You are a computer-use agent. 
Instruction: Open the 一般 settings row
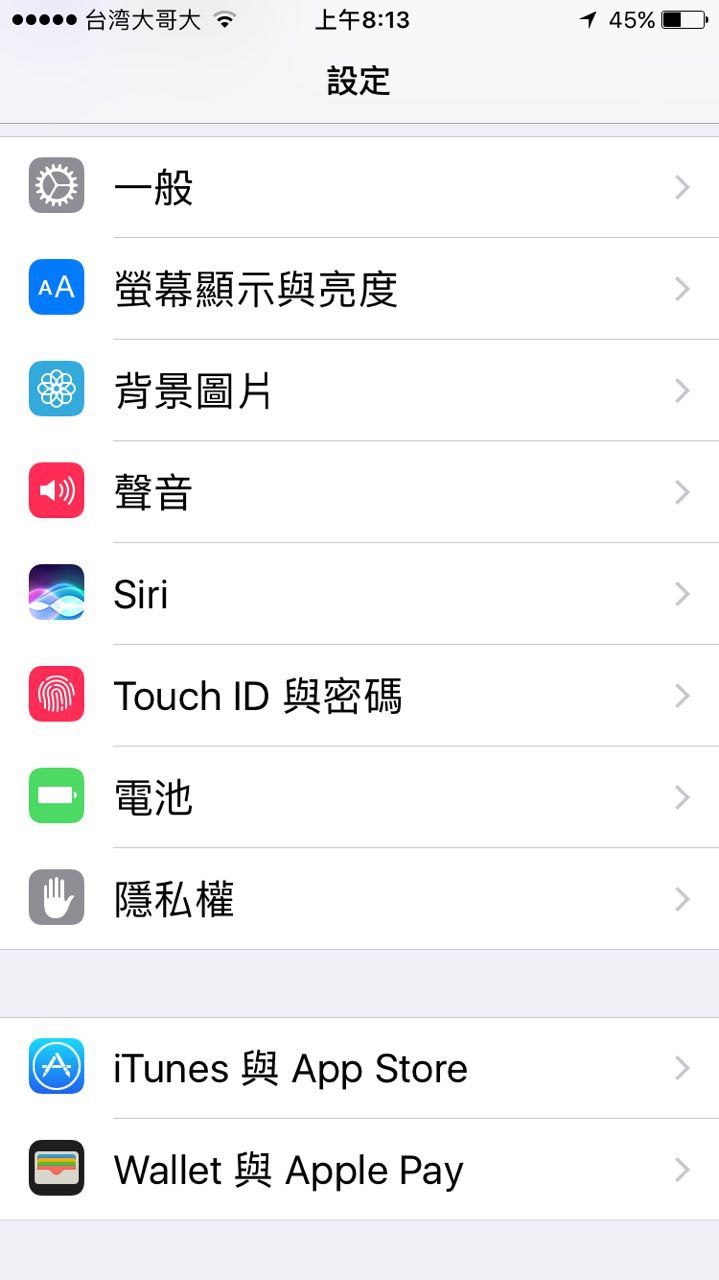click(359, 187)
